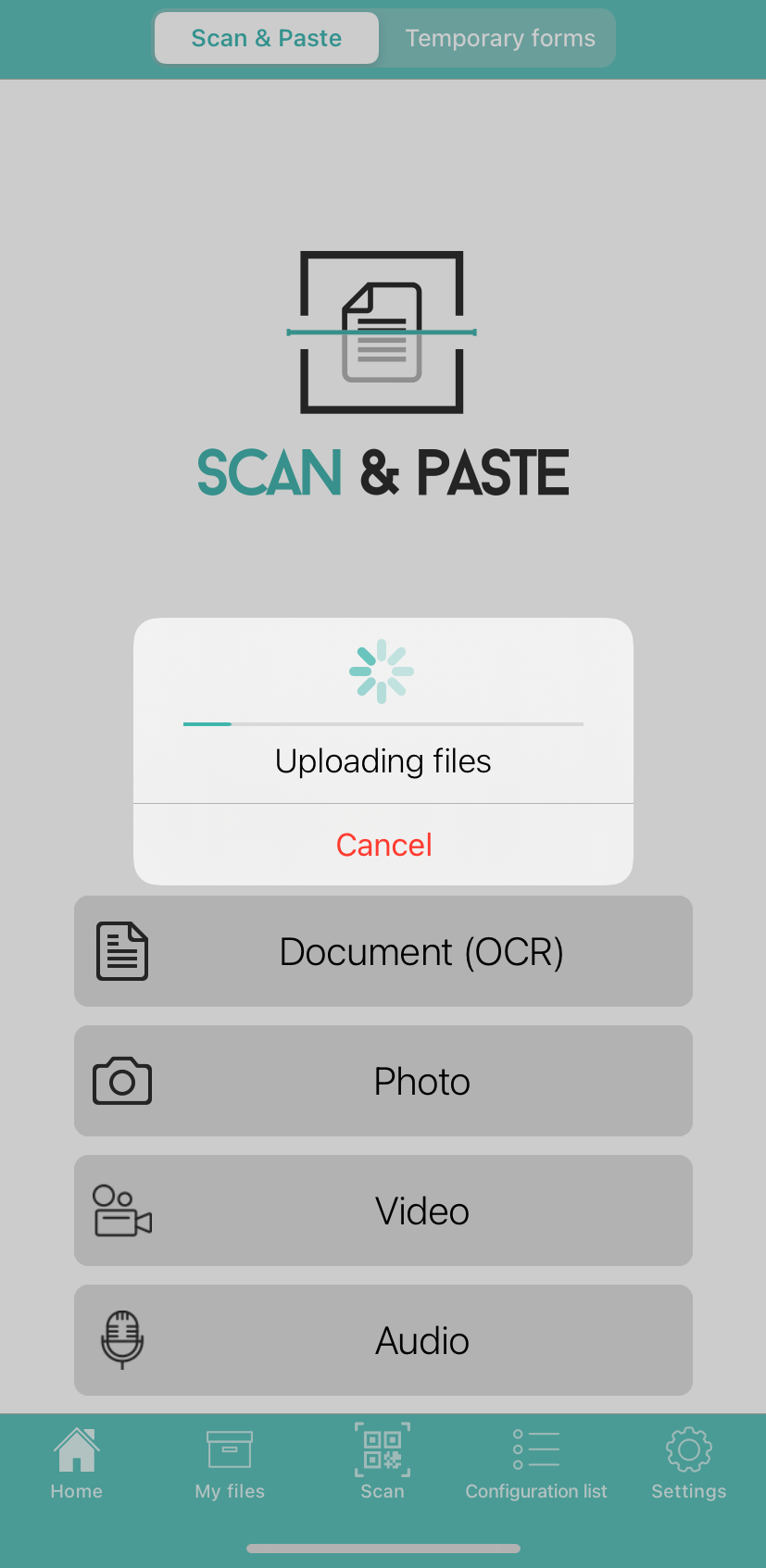
Task: Choose Document (OCR) scanning
Action: pyautogui.click(x=383, y=951)
